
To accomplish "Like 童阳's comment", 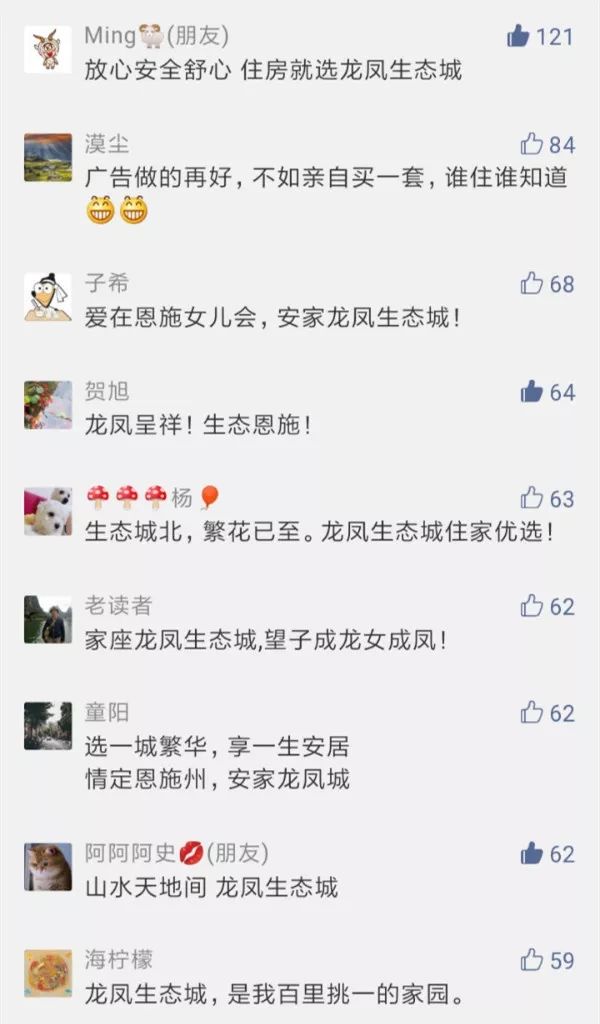I will (x=531, y=712).
